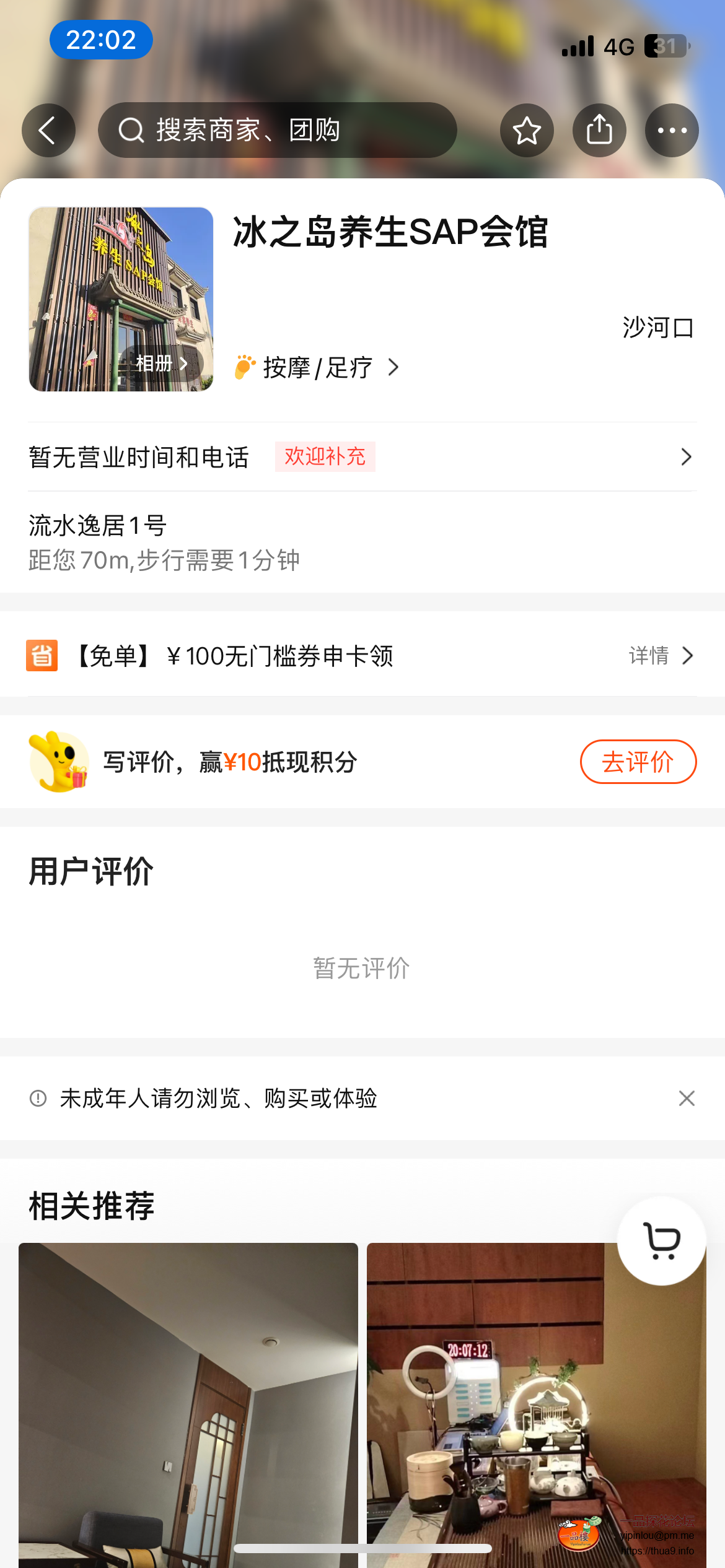
Task: Favorite this shop with the star icon
Action: point(527,131)
